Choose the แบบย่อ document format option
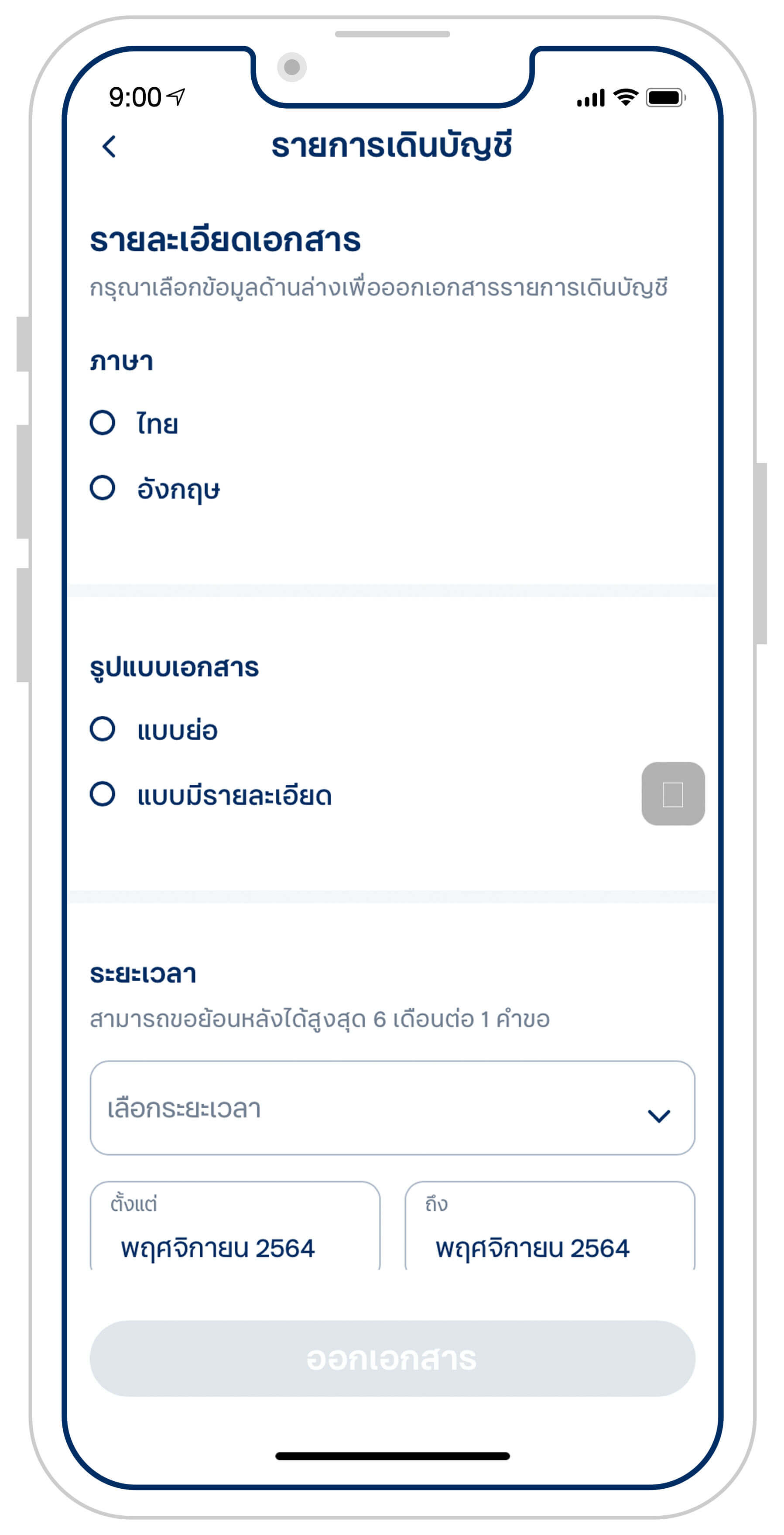 [x=105, y=727]
